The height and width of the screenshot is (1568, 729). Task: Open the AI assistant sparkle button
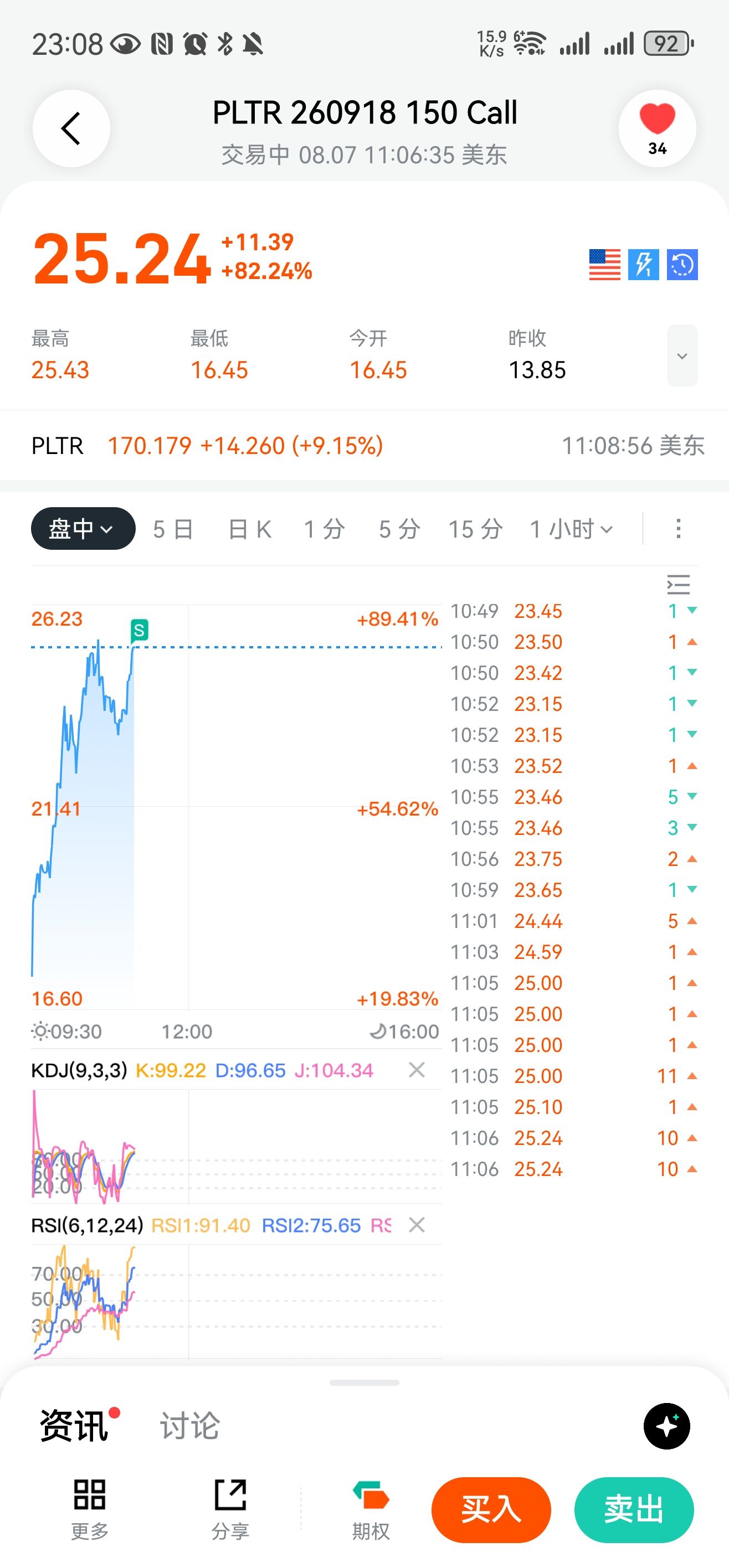(667, 1426)
